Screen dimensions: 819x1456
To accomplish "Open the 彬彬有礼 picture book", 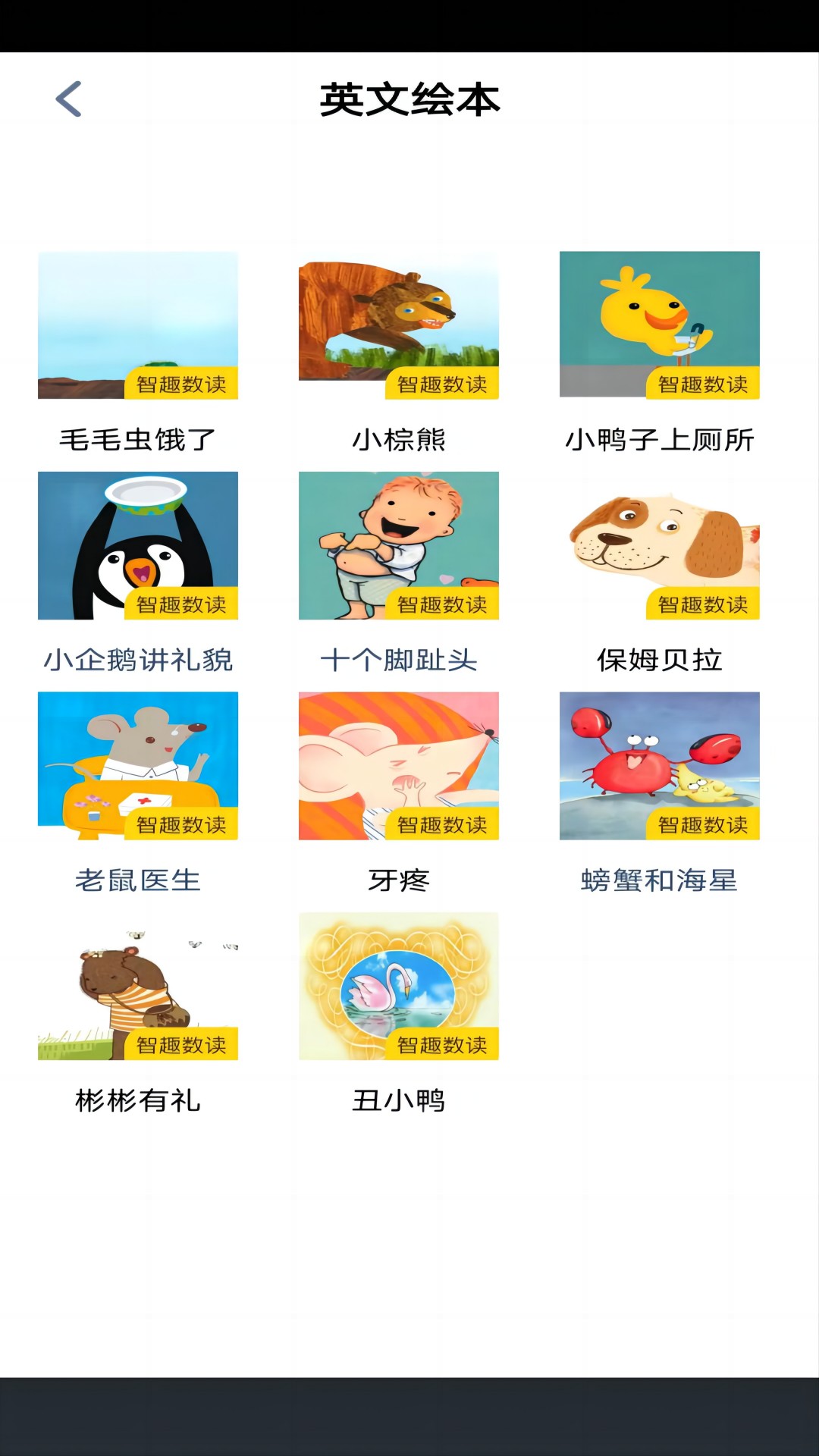I will point(136,986).
